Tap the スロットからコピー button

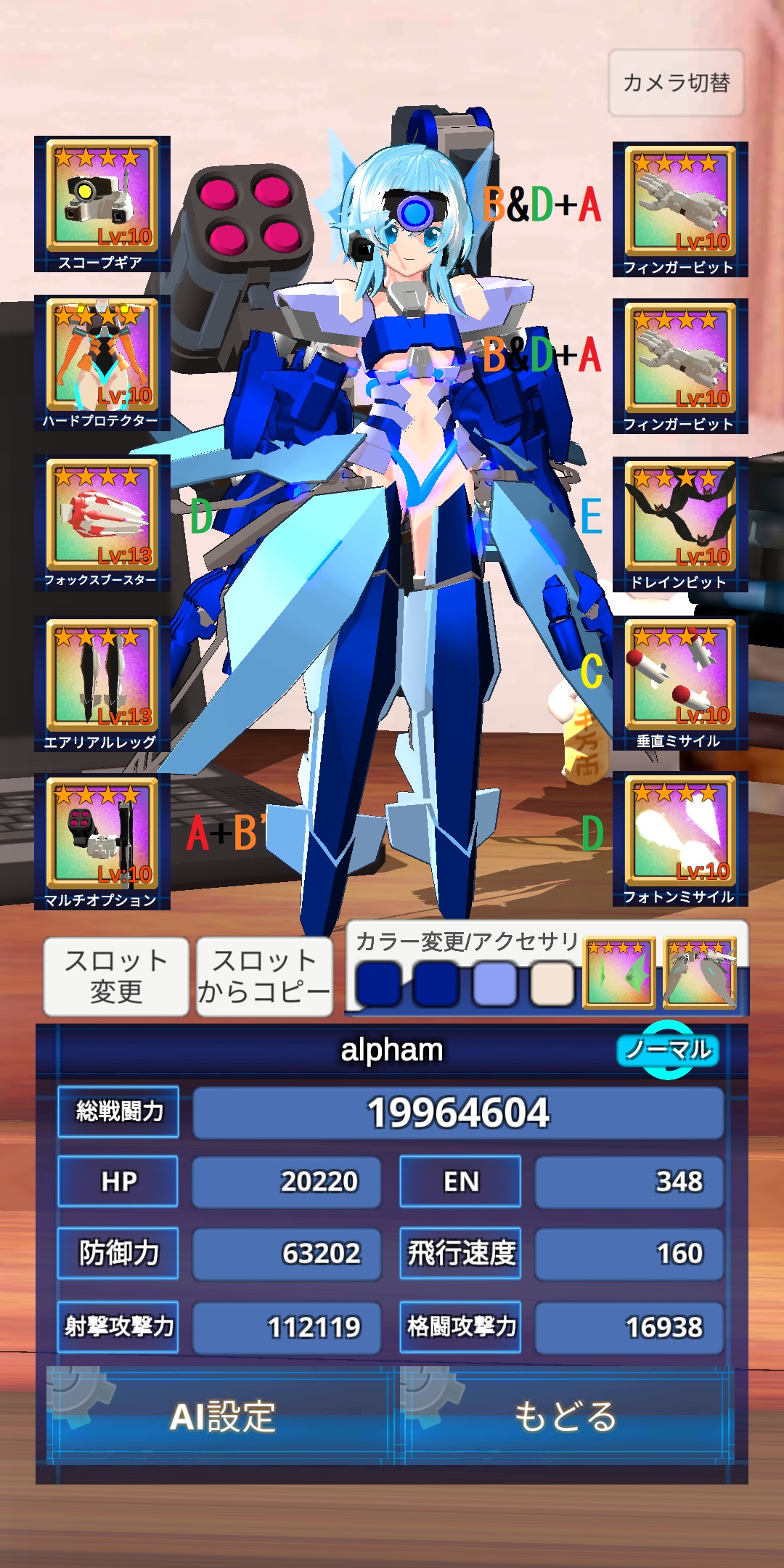pyautogui.click(x=264, y=976)
